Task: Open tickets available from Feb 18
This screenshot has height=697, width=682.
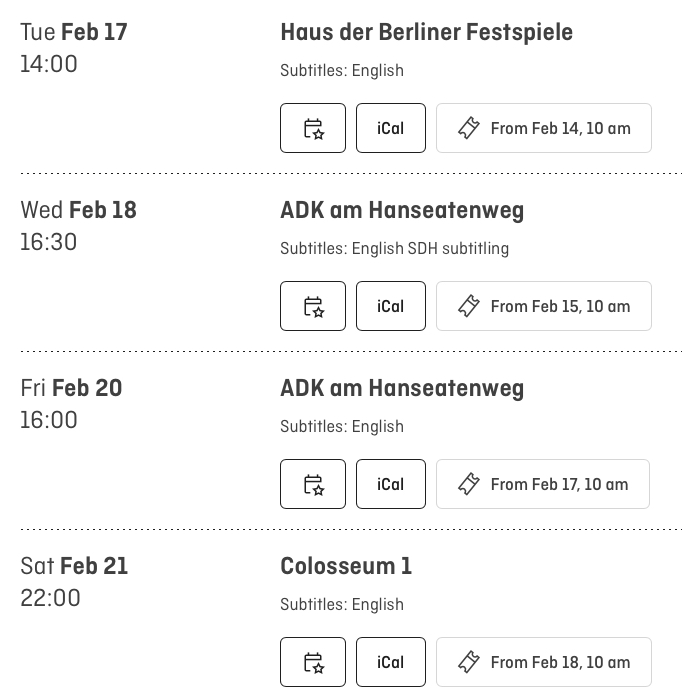Action: (544, 662)
